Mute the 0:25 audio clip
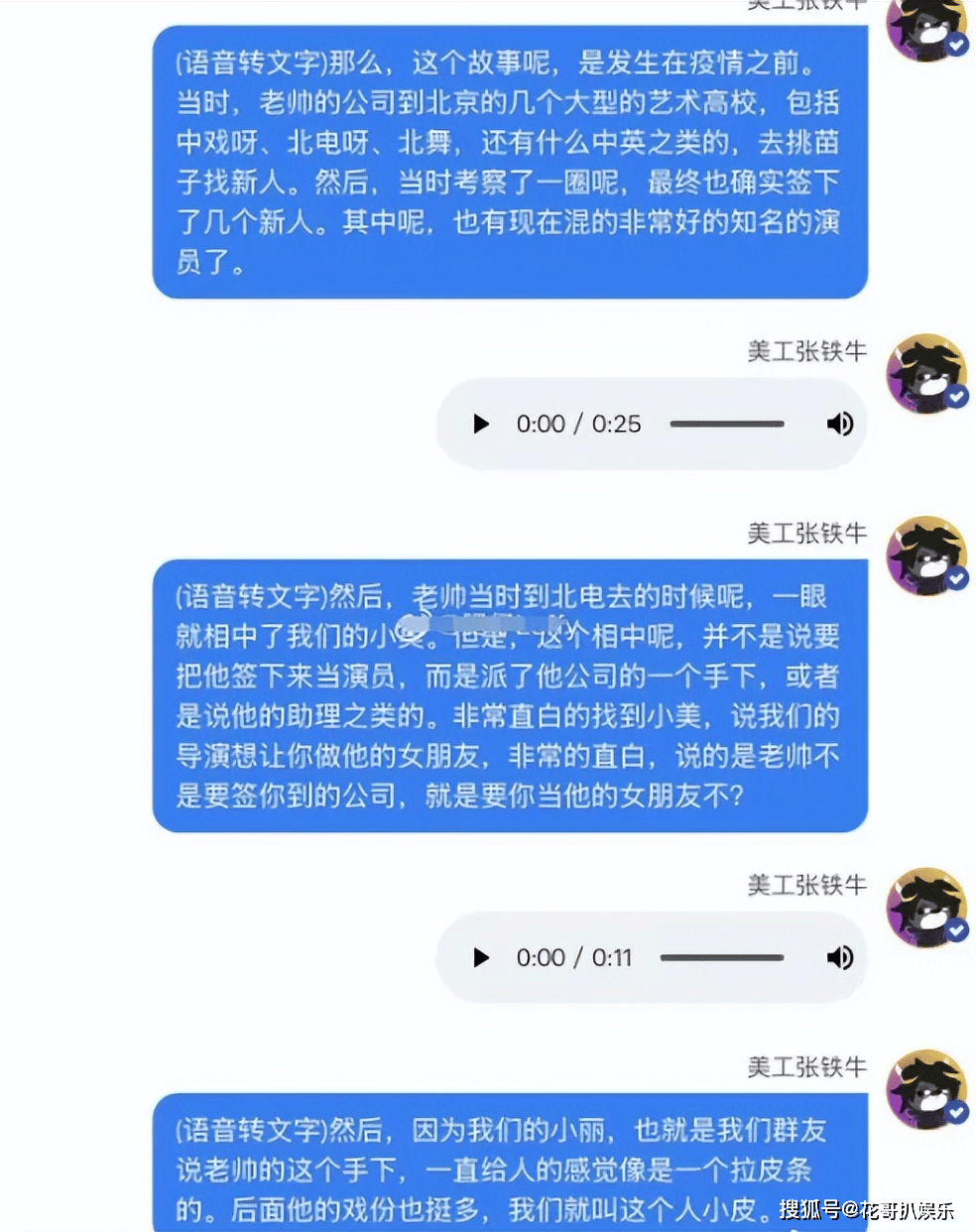 pos(839,425)
